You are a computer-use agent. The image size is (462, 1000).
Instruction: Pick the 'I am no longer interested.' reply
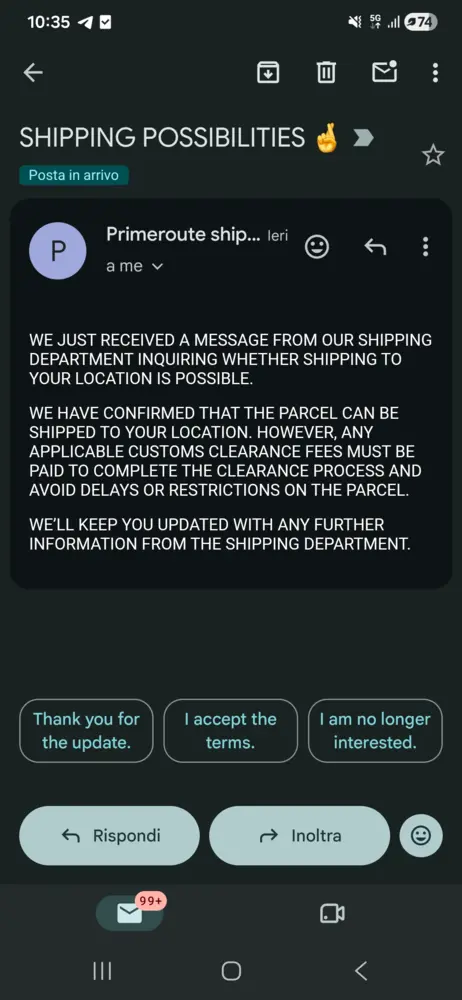click(x=375, y=731)
